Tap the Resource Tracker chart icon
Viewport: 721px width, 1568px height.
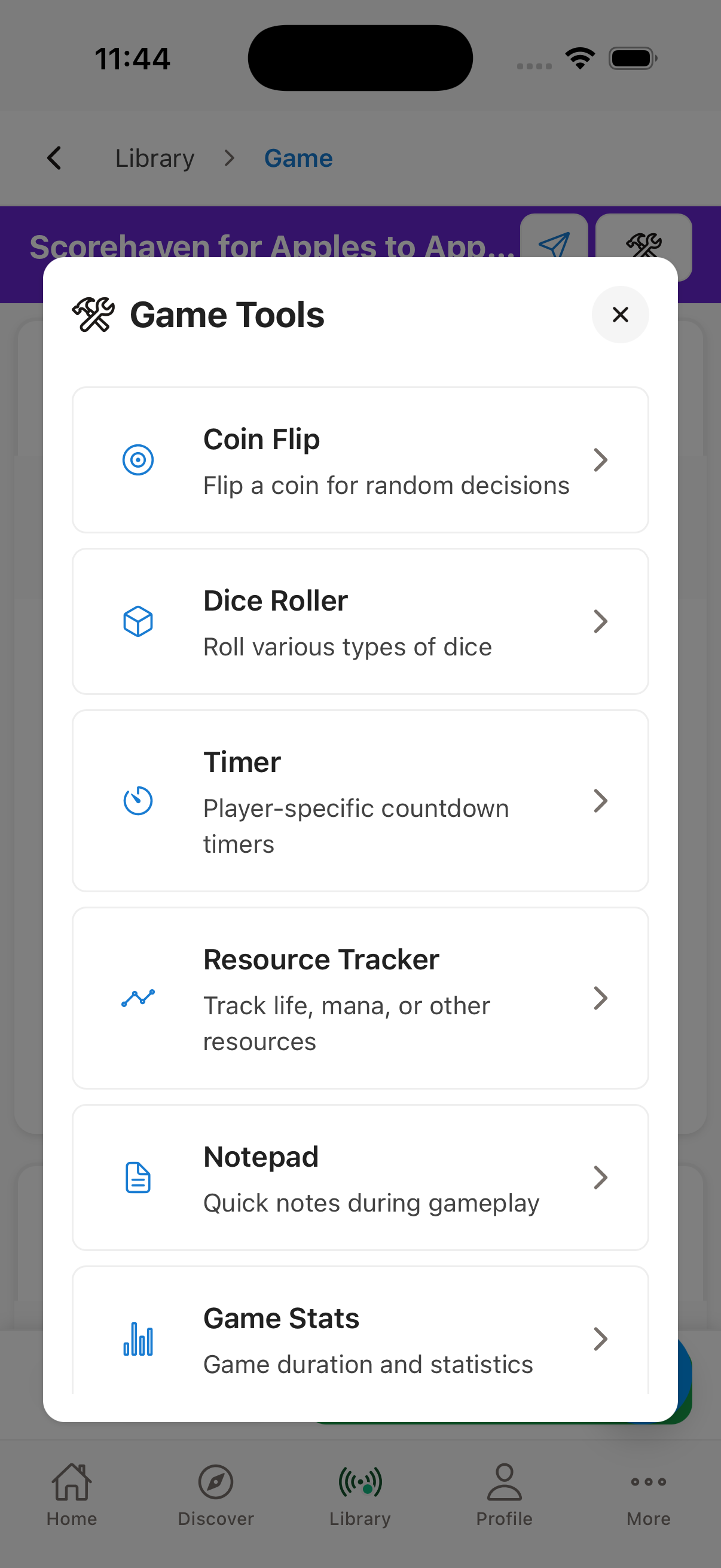click(x=138, y=998)
